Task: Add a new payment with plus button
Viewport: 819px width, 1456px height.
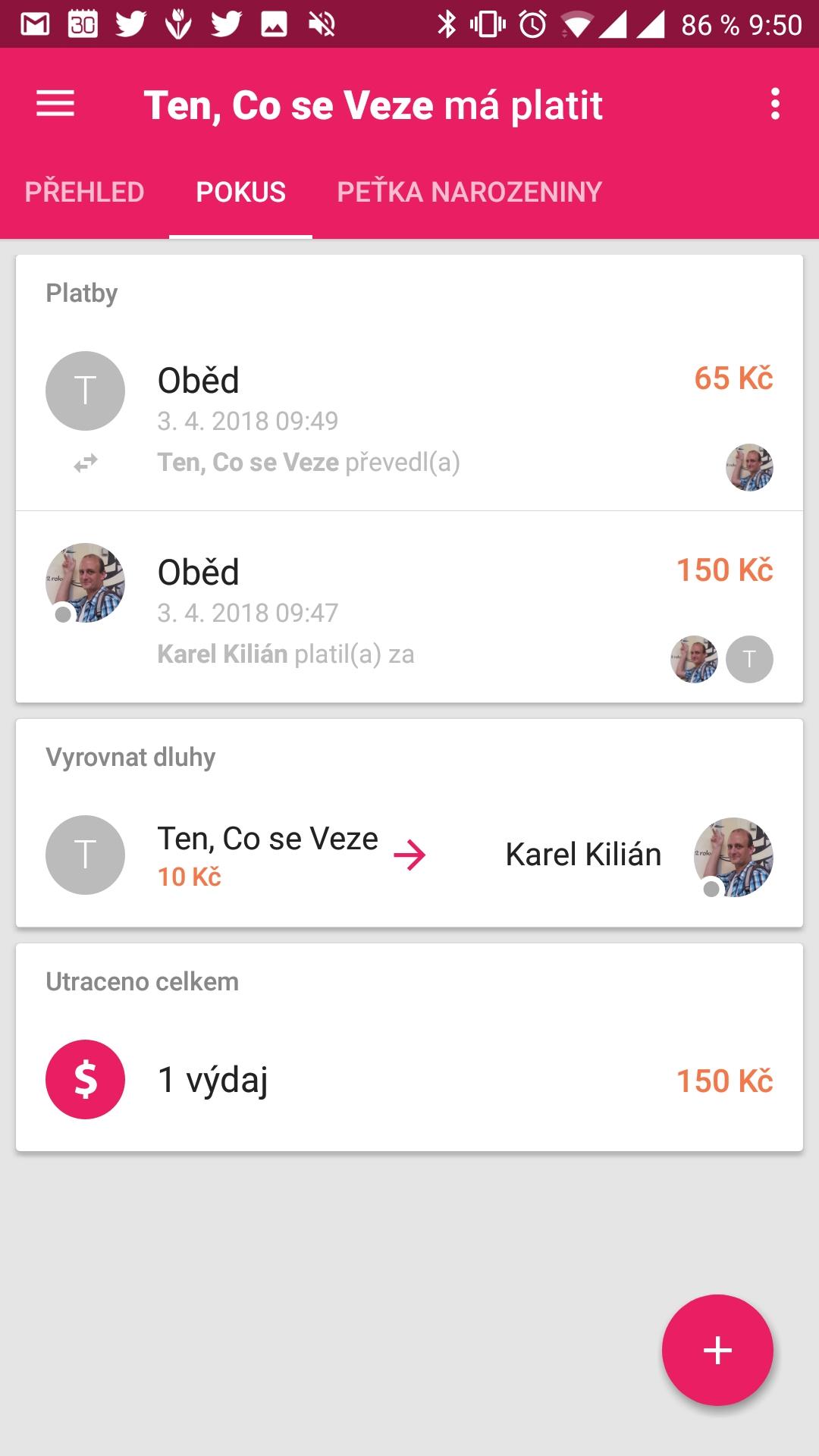Action: [x=717, y=1350]
